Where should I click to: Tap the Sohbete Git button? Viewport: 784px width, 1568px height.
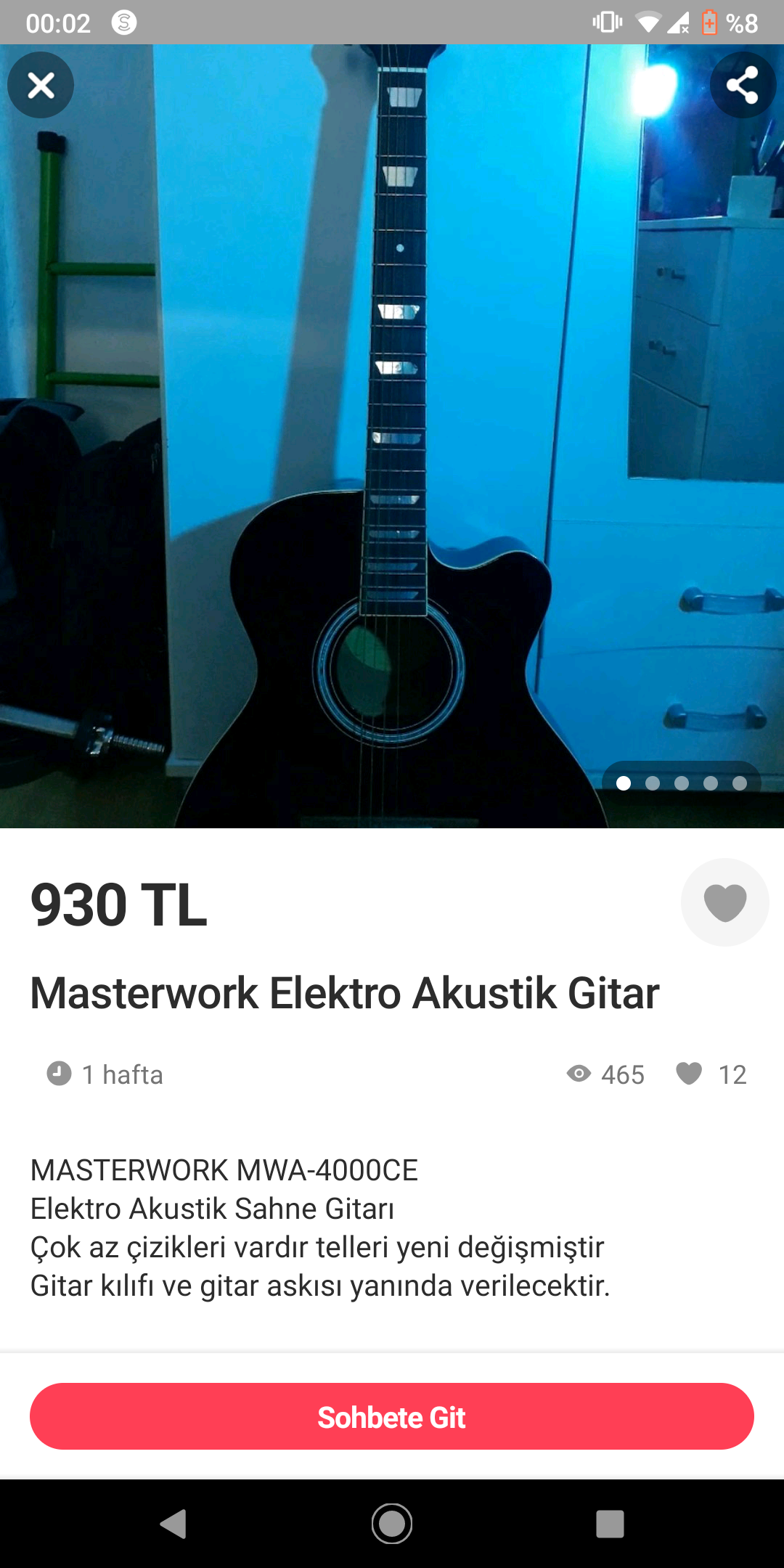[x=392, y=1416]
